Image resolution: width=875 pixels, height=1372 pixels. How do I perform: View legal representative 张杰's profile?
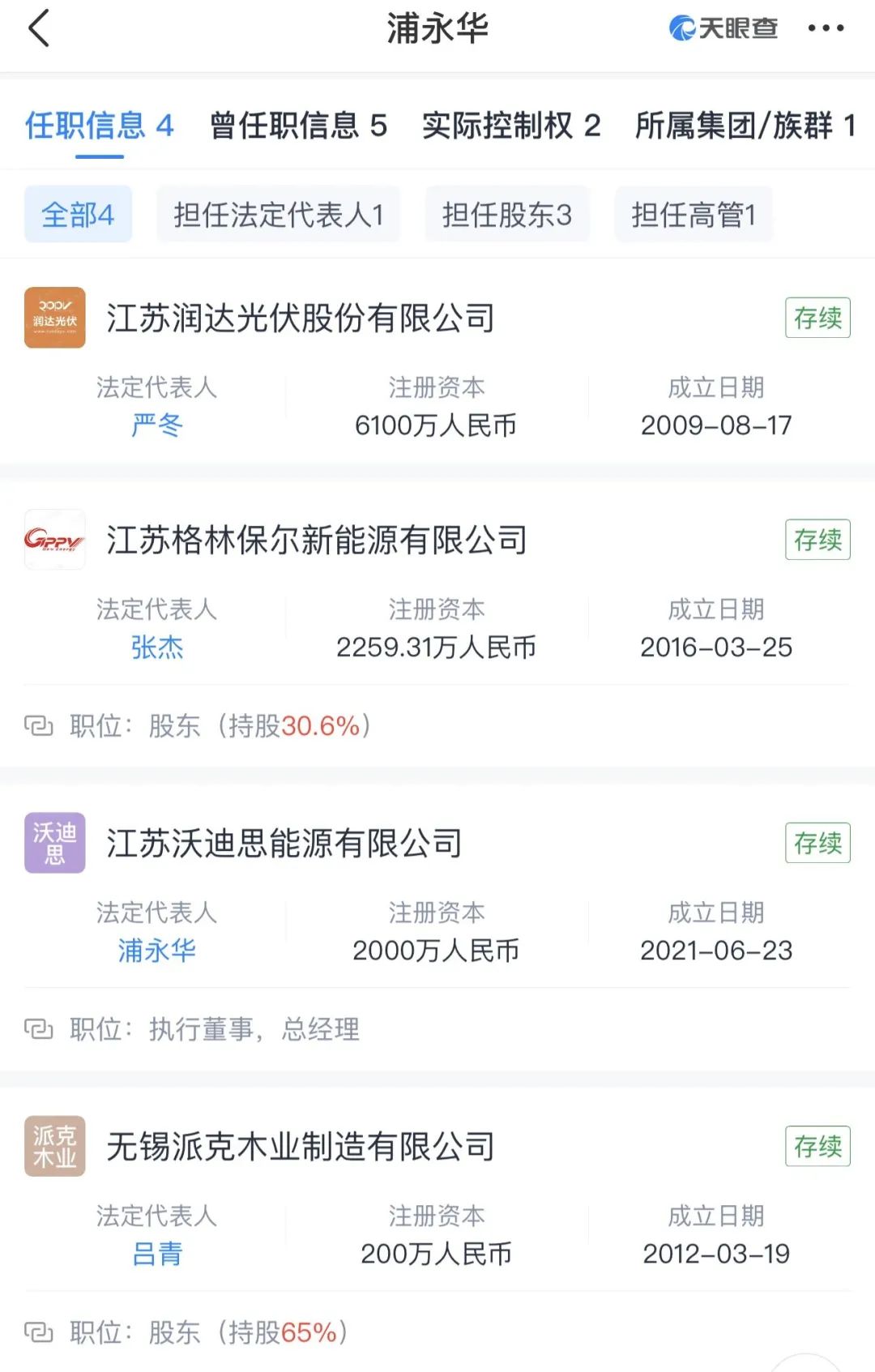click(156, 647)
